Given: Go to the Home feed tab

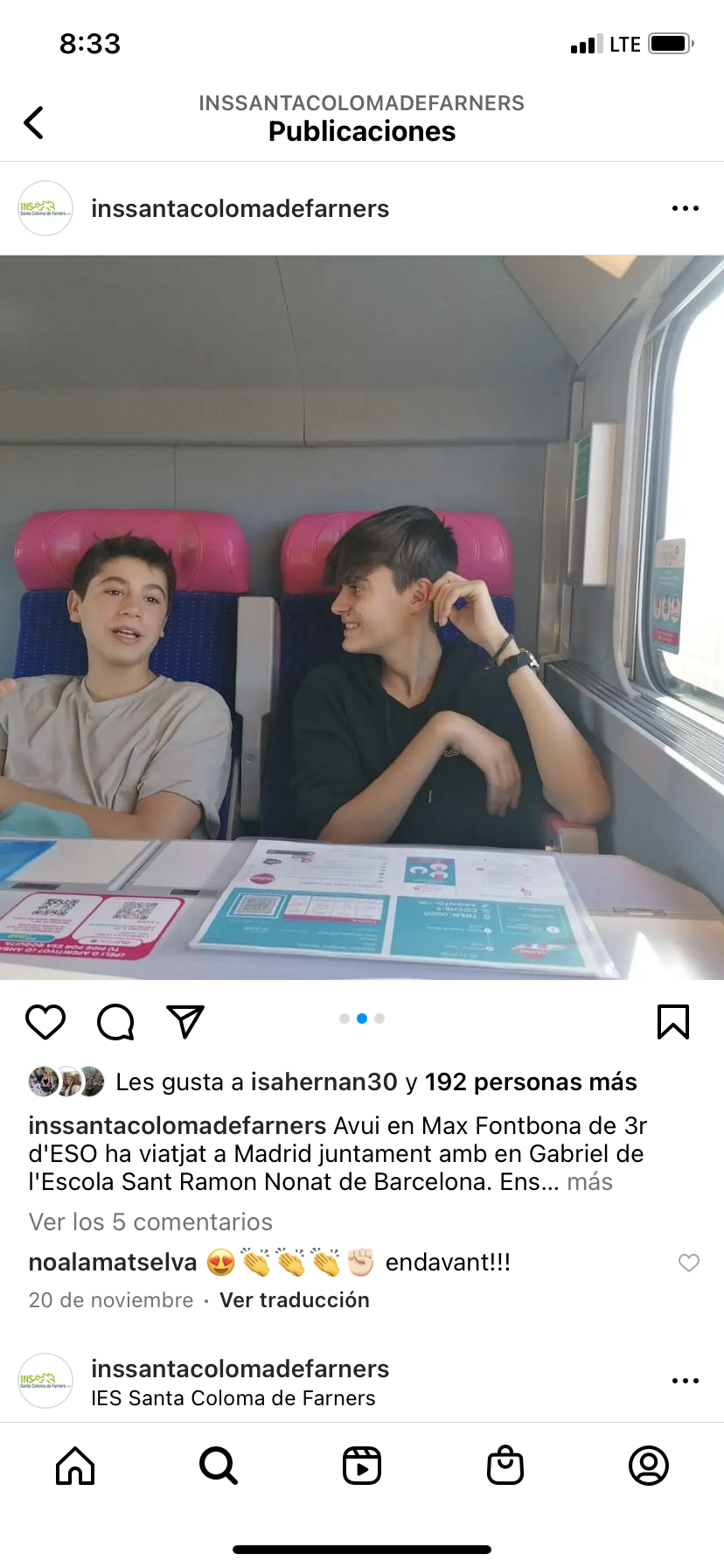Looking at the screenshot, I should click(75, 1466).
